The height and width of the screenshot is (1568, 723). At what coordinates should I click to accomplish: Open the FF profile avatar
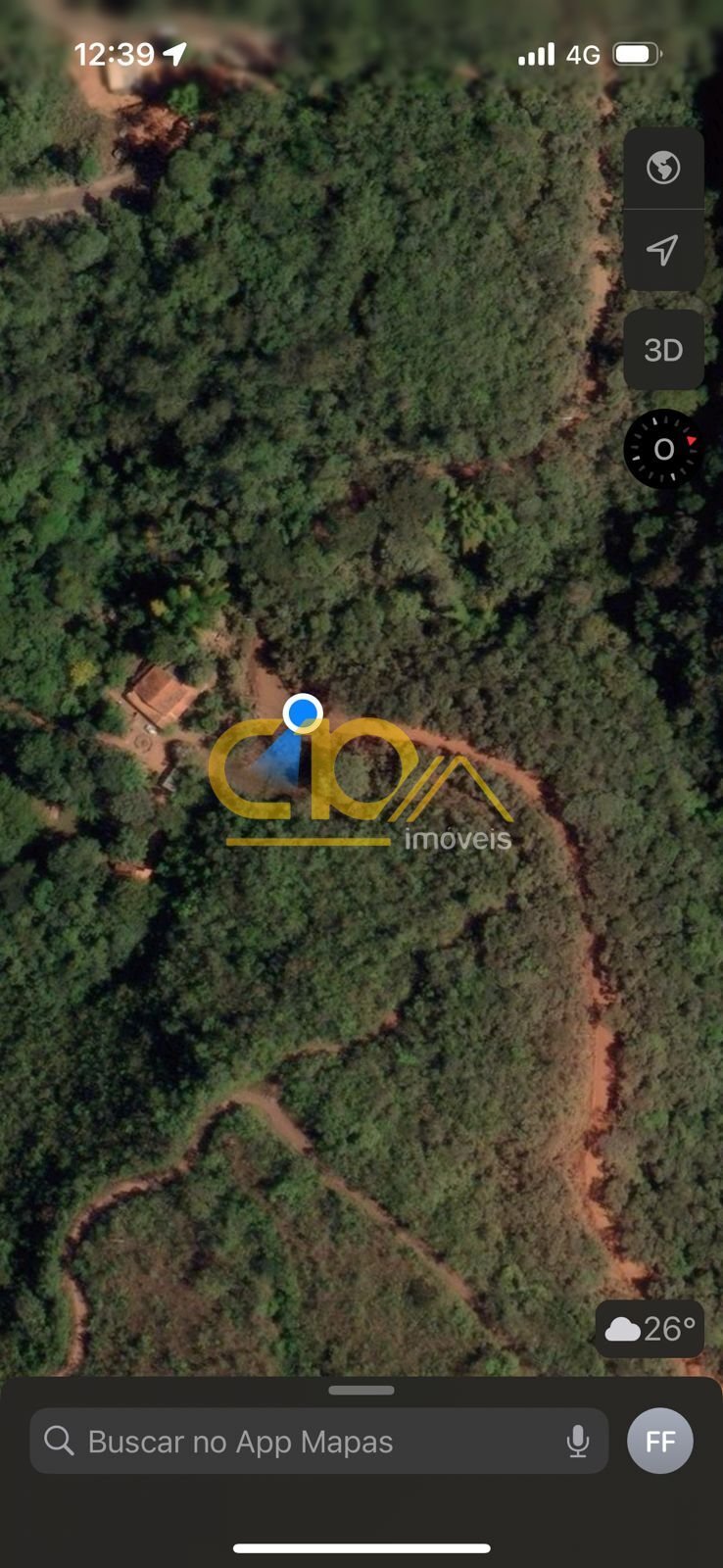coord(660,1442)
